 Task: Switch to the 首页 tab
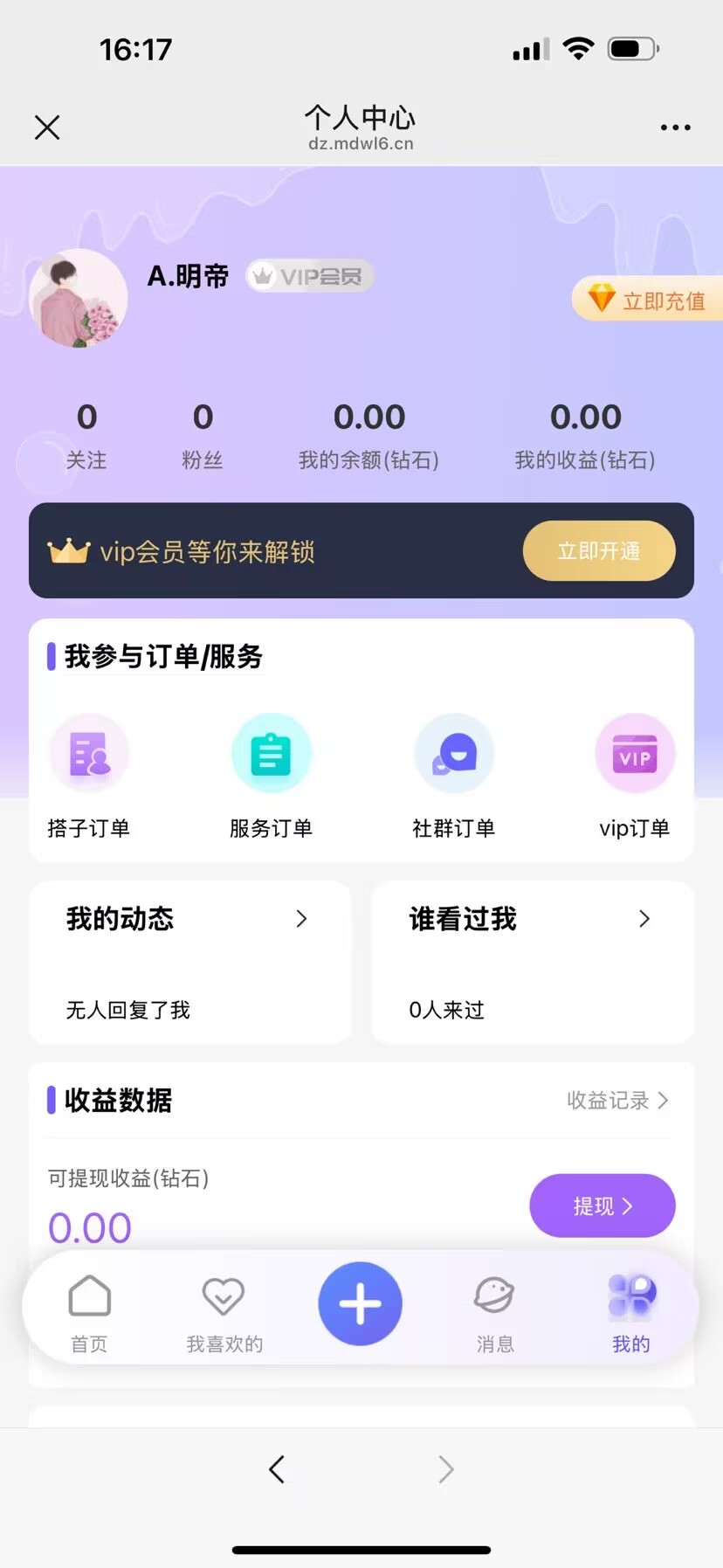pos(89,1312)
